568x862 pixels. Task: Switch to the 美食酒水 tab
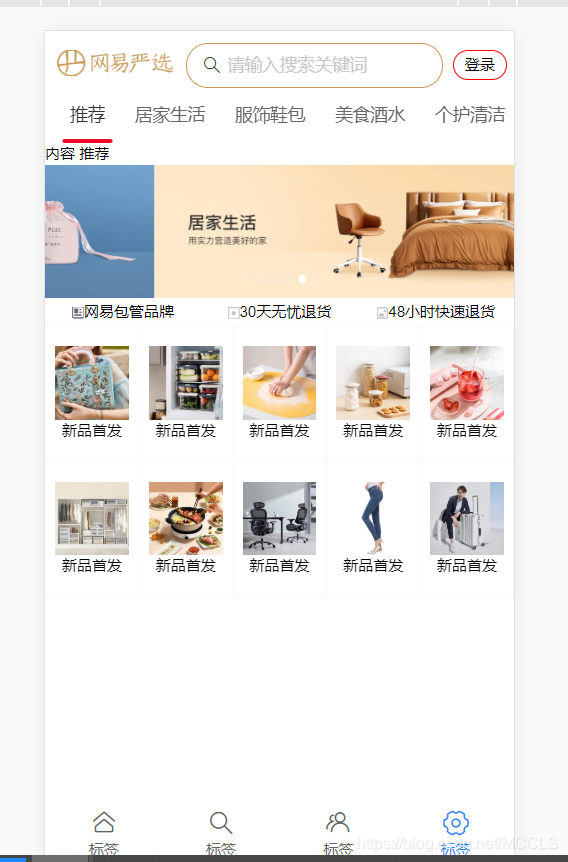[x=370, y=115]
